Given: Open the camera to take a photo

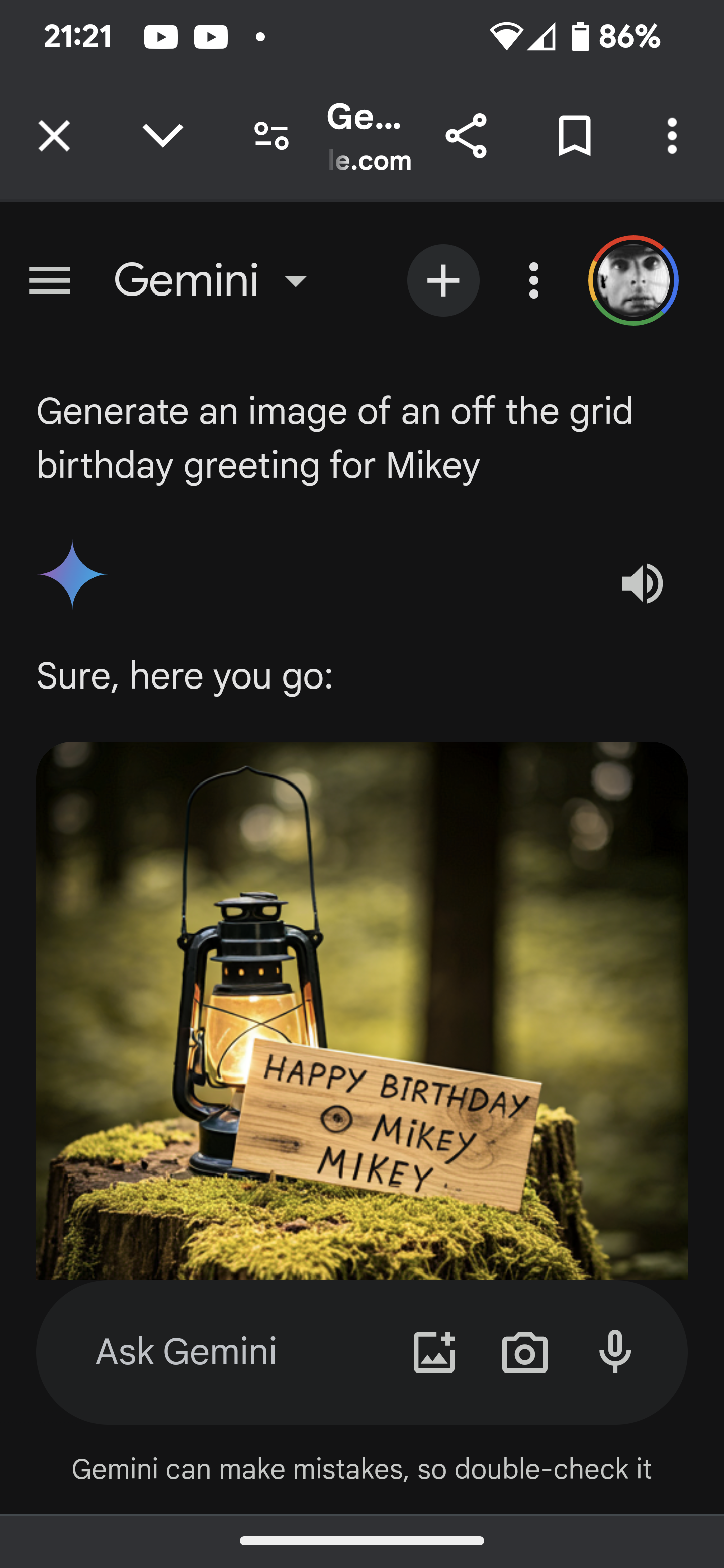Looking at the screenshot, I should click(525, 1352).
